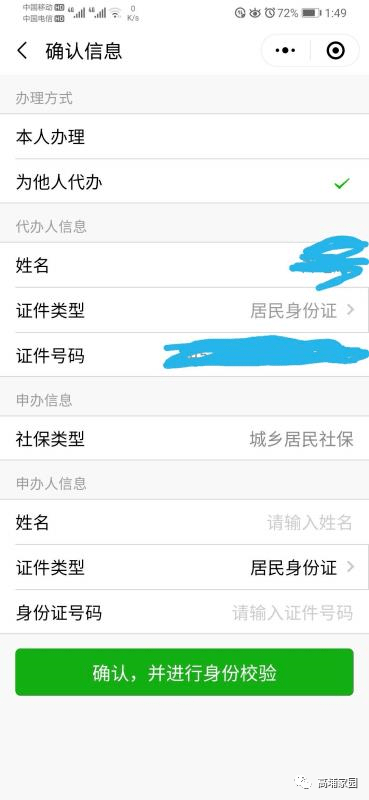The width and height of the screenshot is (369, 800).
Task: Tap 确认，并进行身份校验 button
Action: point(184,672)
